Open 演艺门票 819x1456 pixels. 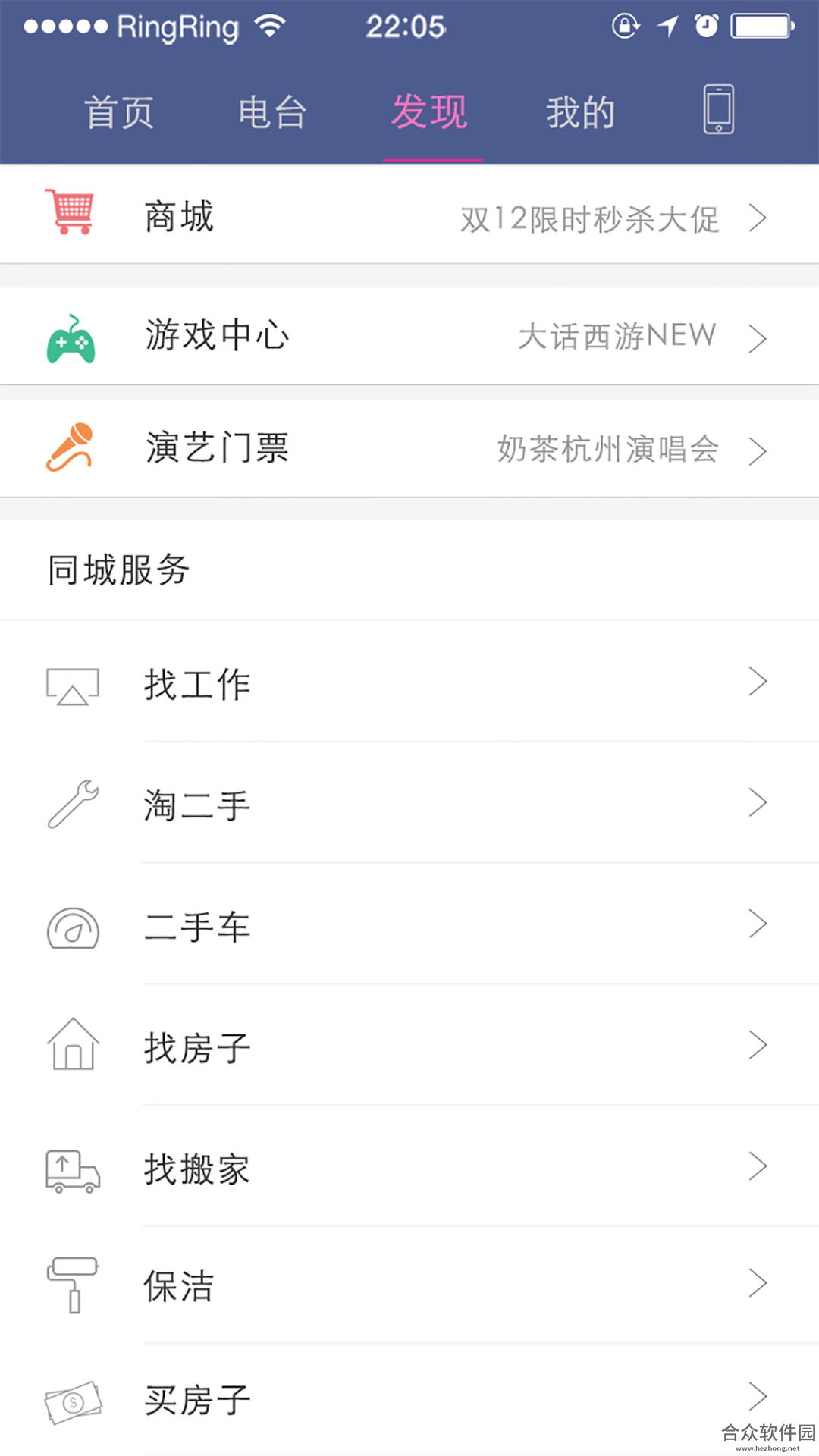point(409,448)
